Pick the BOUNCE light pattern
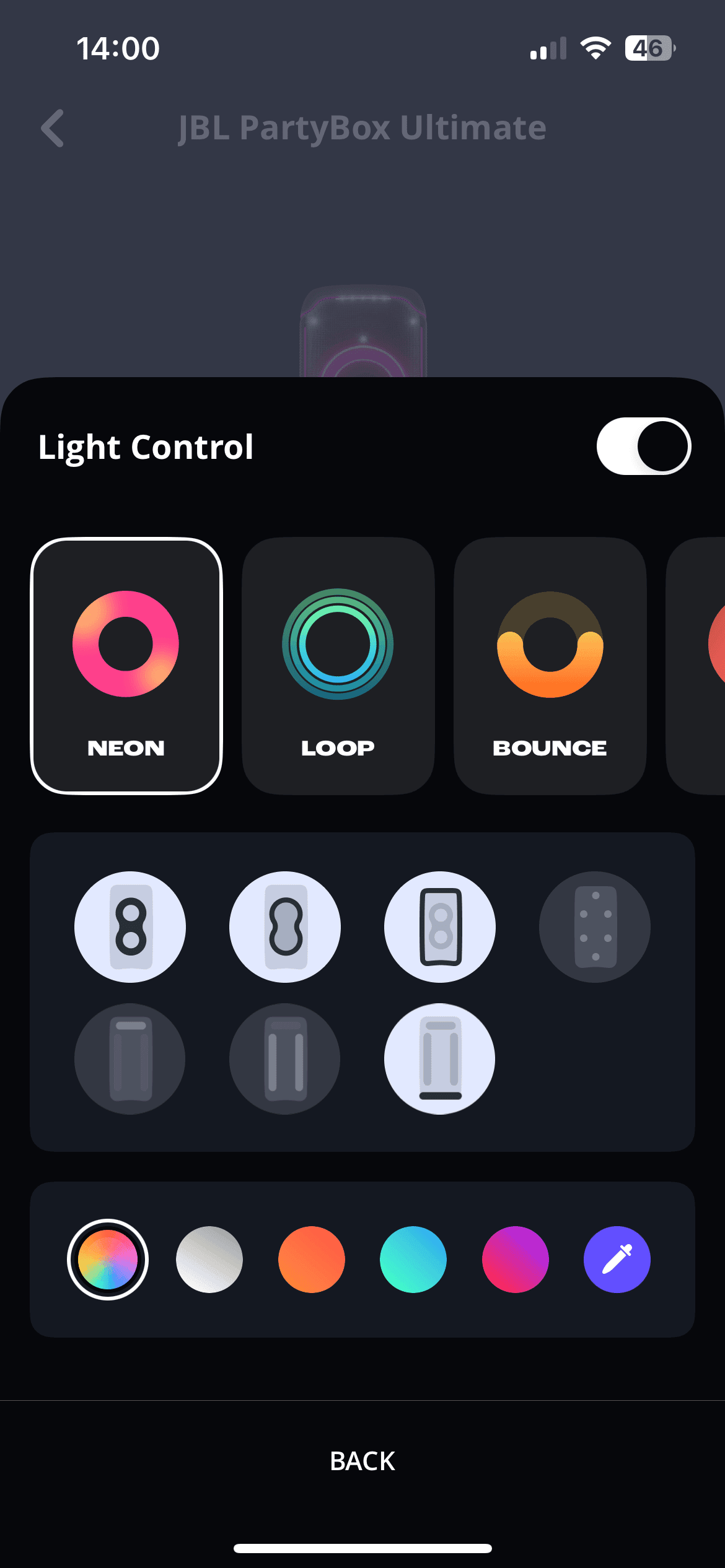The width and height of the screenshot is (725, 1568). pyautogui.click(x=550, y=666)
